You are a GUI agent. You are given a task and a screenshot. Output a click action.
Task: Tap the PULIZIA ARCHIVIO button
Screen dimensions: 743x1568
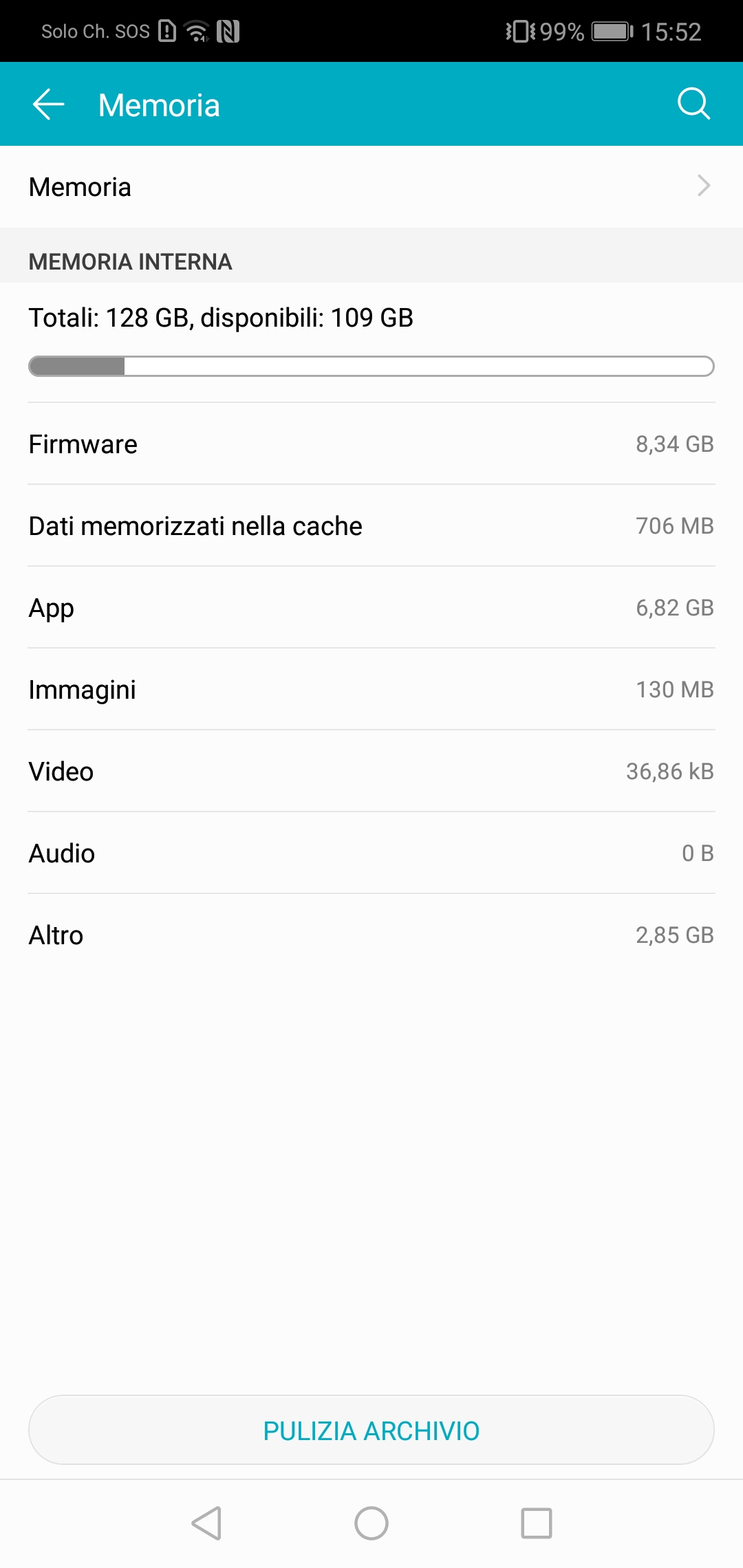click(371, 1430)
